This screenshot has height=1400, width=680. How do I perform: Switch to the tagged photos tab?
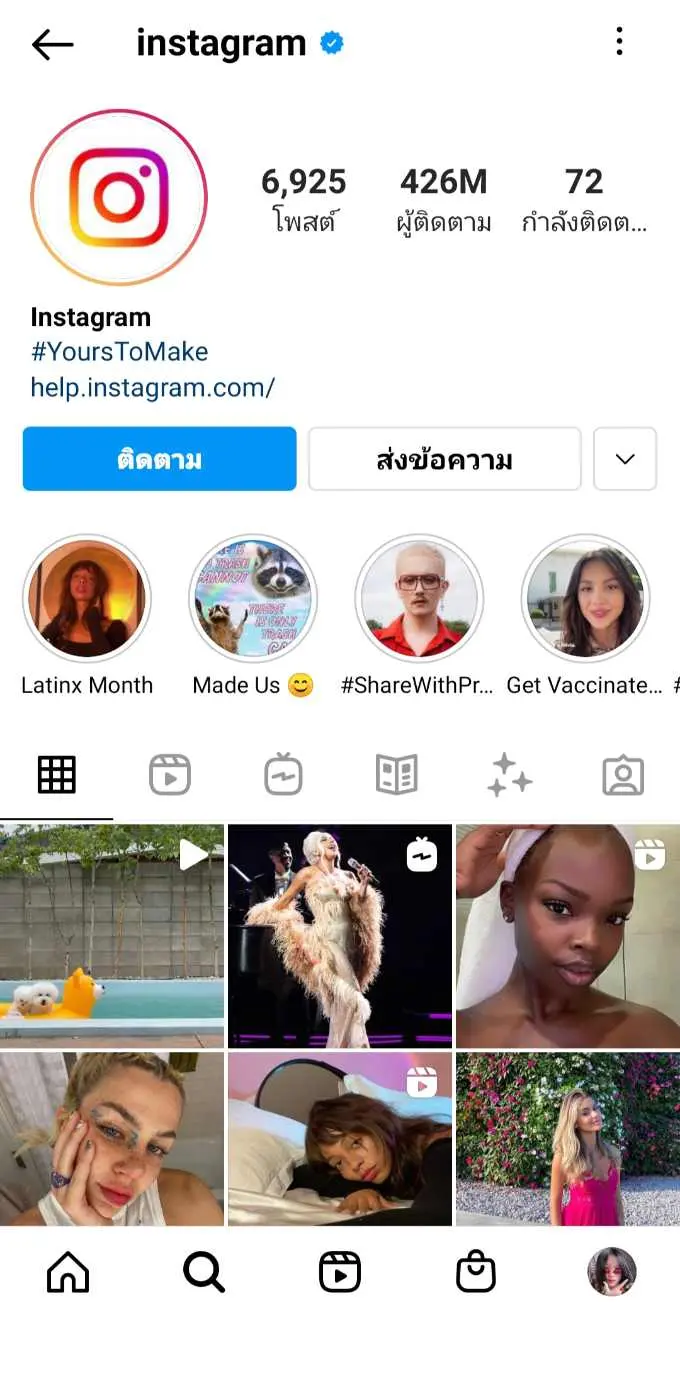pos(623,775)
